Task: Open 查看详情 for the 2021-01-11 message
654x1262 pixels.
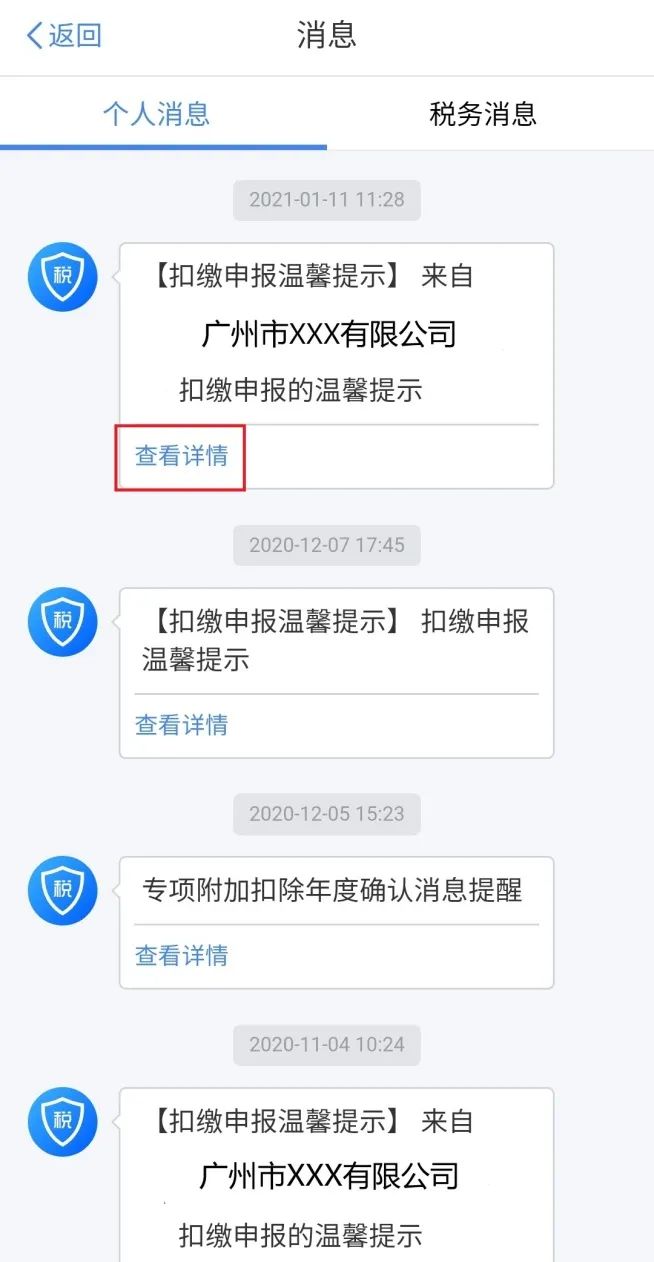Action: 181,457
